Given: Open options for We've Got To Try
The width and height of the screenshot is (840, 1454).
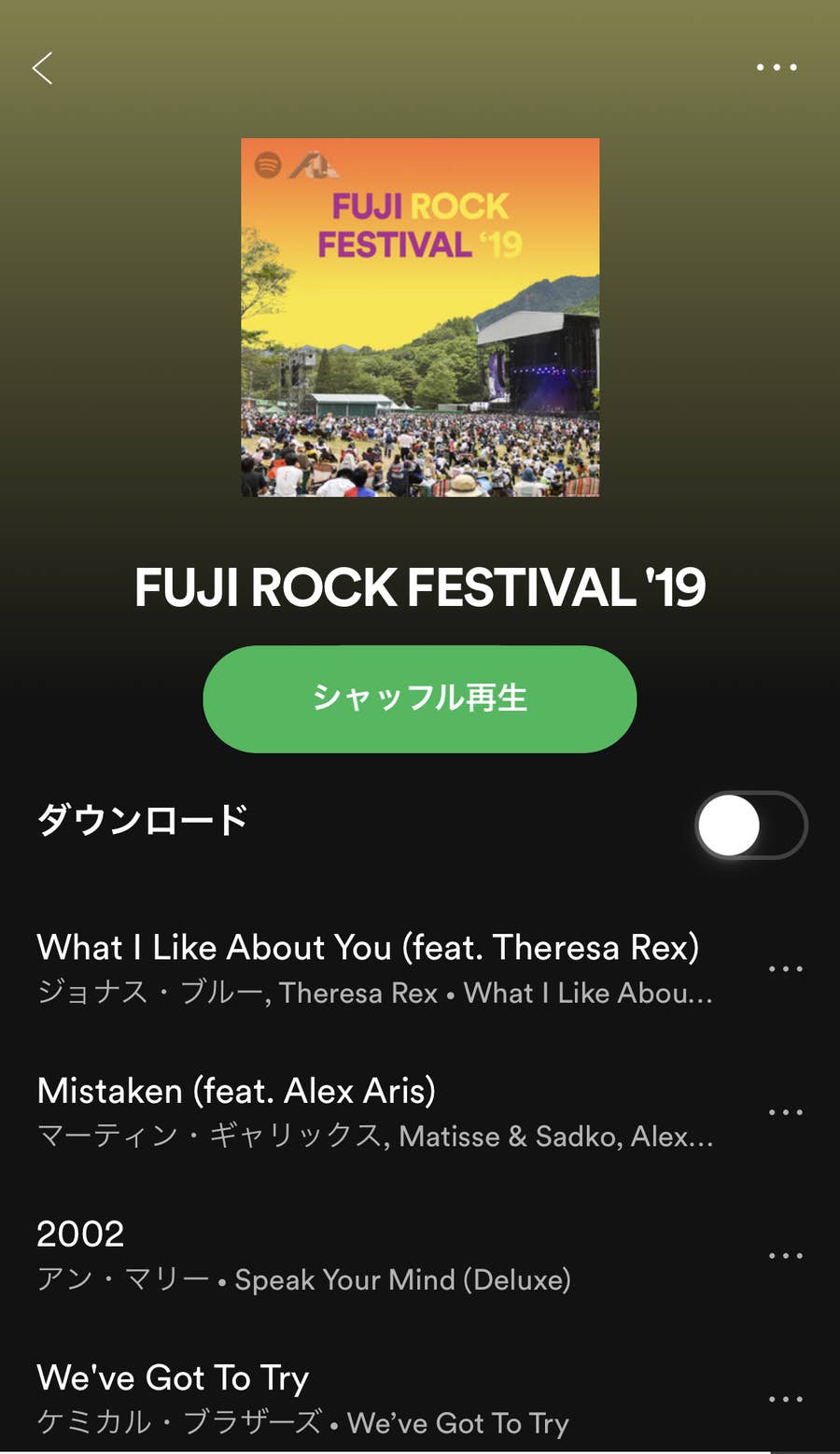Looking at the screenshot, I should (785, 1400).
